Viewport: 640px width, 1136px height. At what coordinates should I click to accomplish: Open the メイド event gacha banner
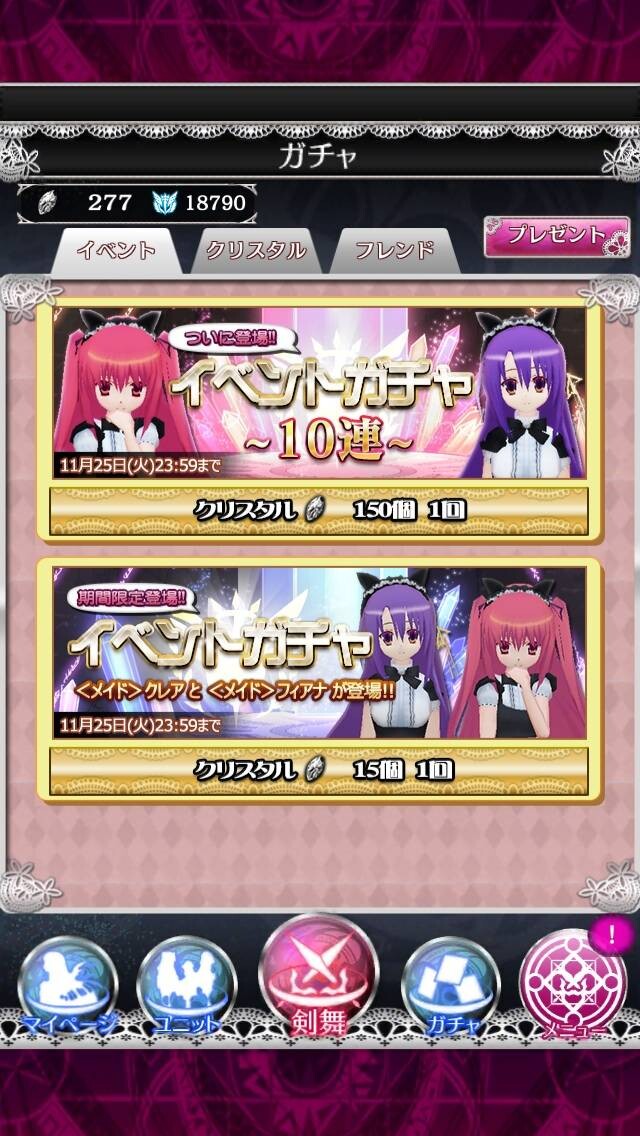[320, 653]
